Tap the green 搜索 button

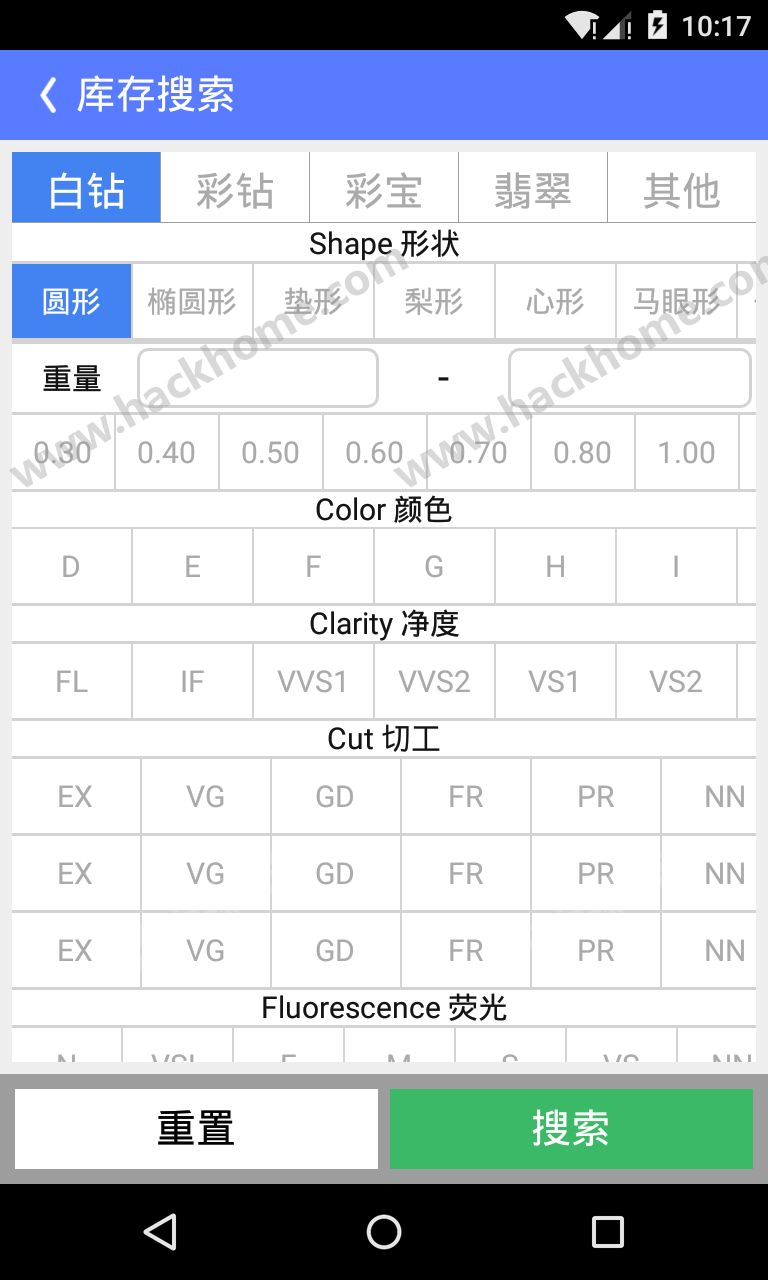(x=571, y=1129)
